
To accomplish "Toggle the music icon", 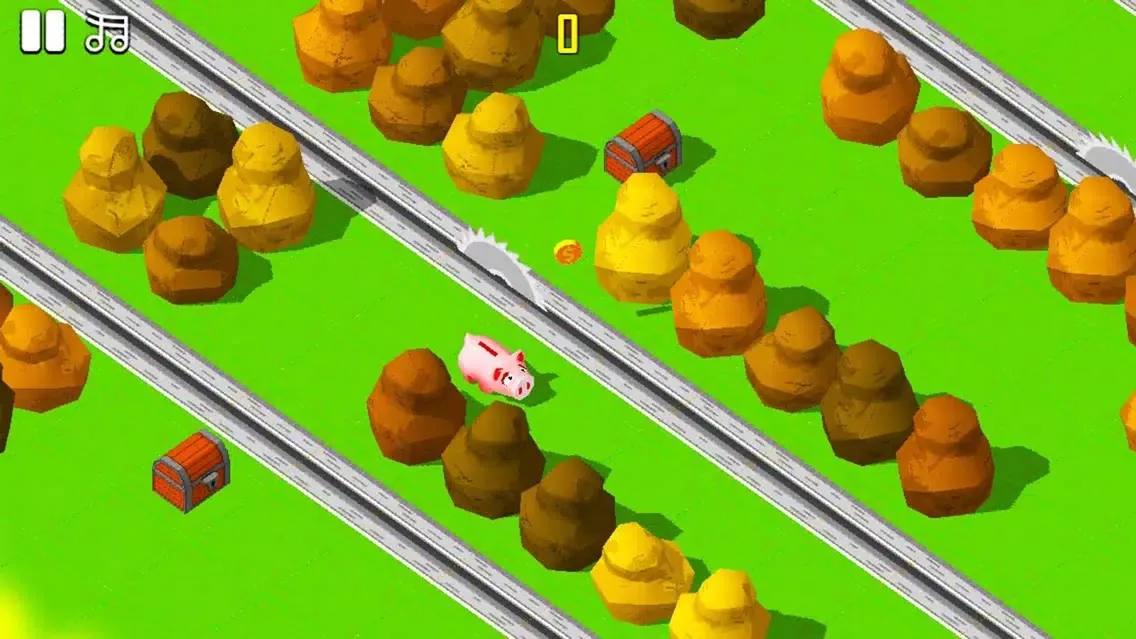I will pos(106,32).
